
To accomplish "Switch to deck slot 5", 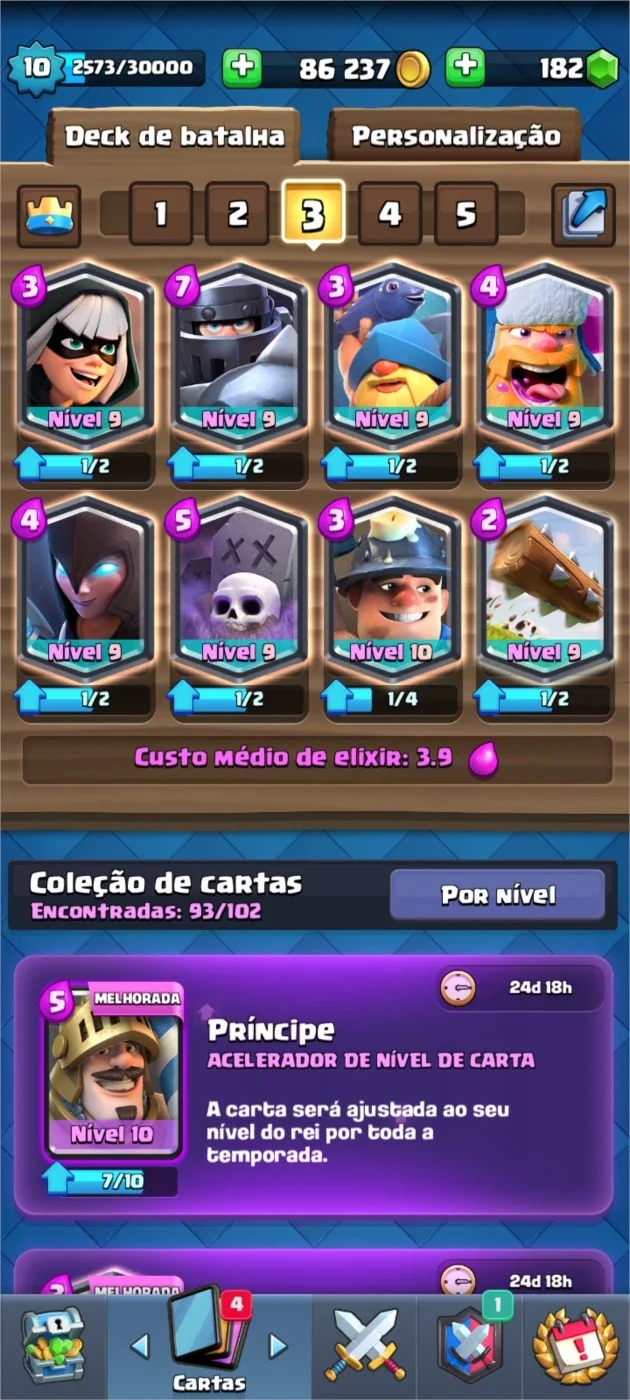I will point(466,214).
